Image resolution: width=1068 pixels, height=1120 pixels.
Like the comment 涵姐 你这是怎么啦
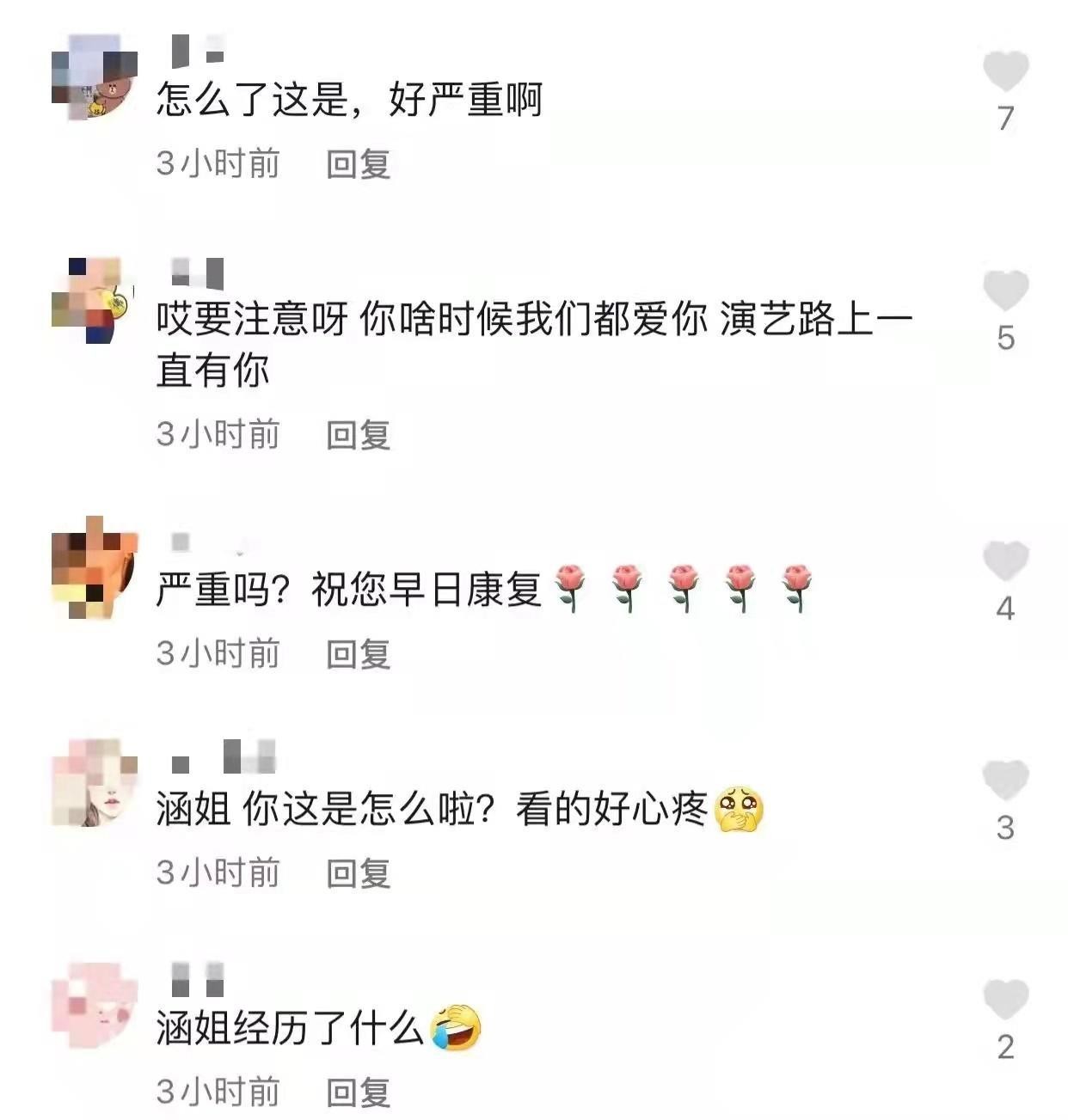[1005, 780]
